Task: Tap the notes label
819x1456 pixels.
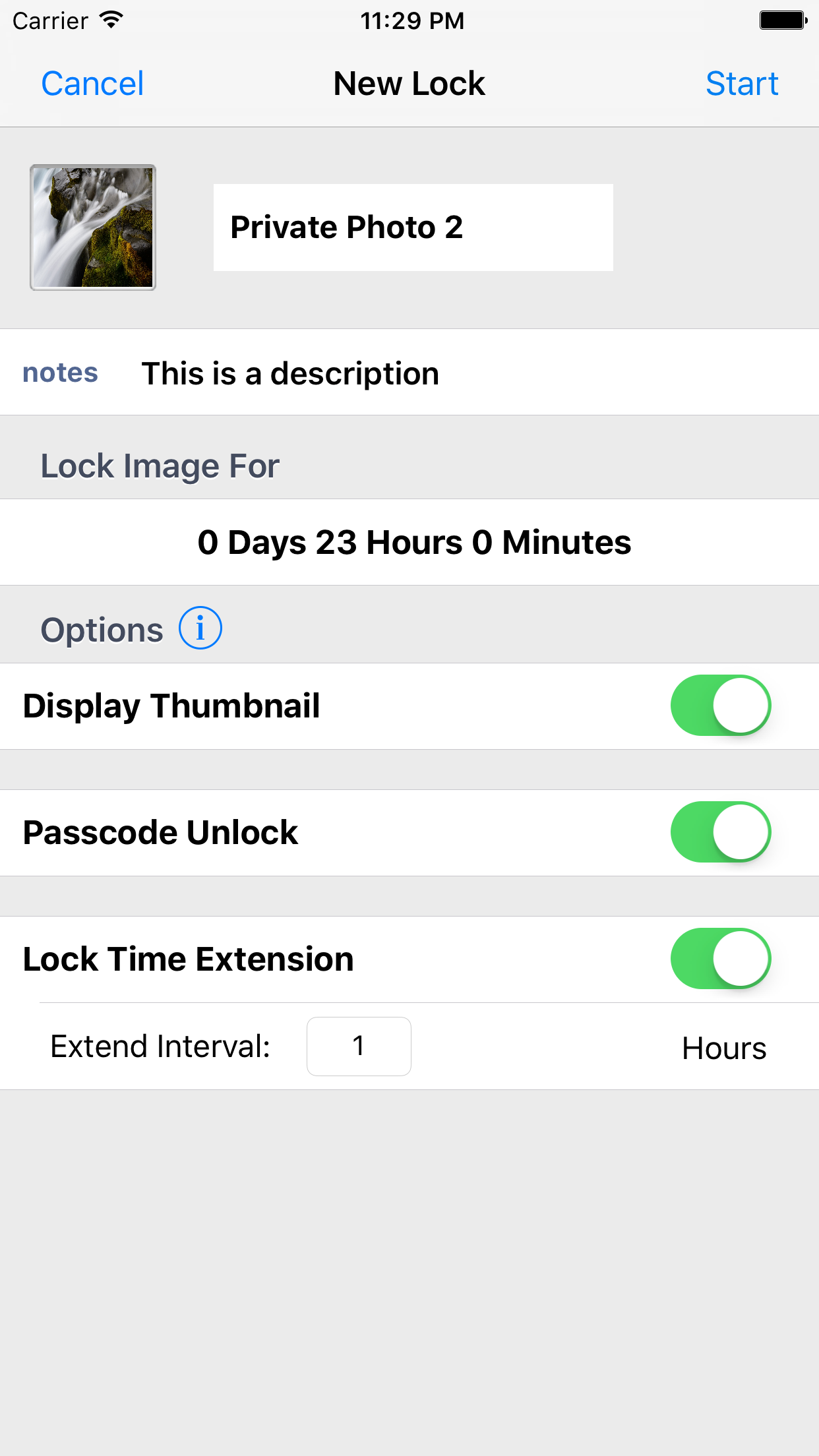Action: pos(60,372)
